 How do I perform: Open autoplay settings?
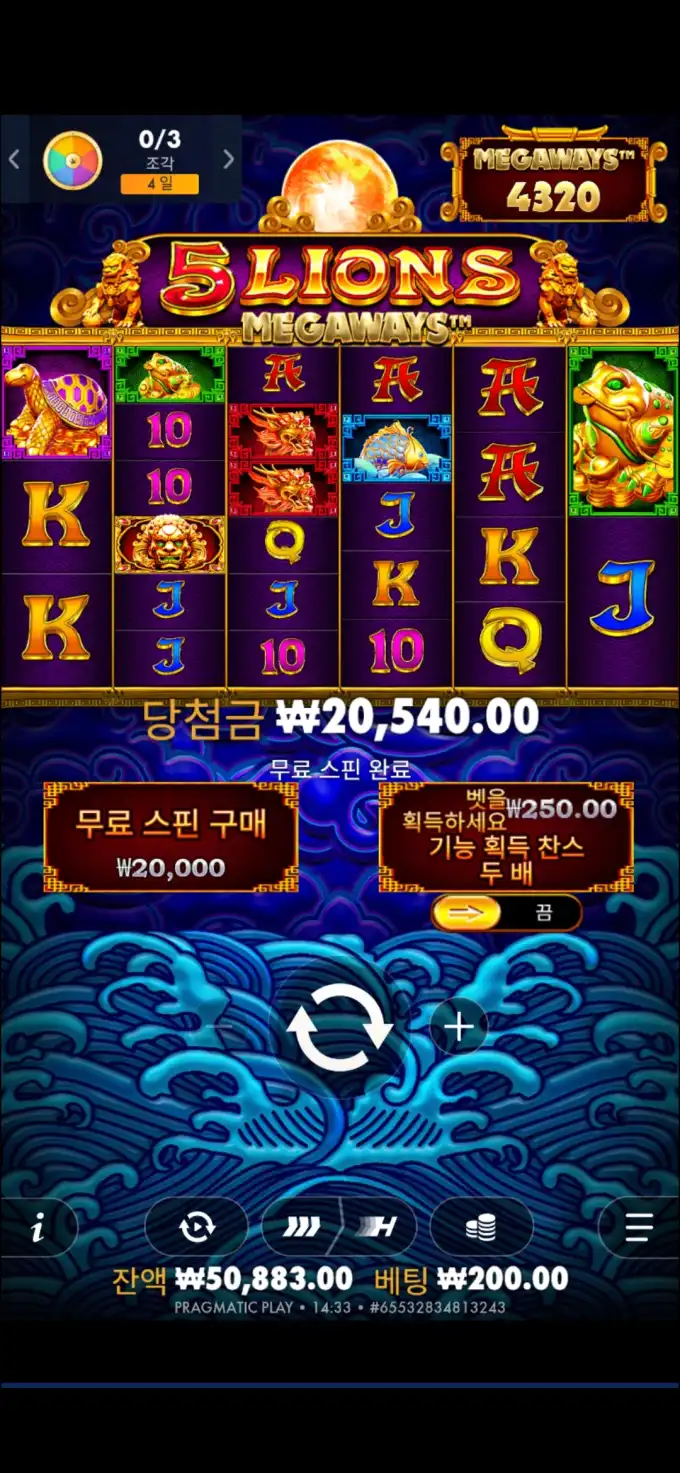coord(196,1227)
